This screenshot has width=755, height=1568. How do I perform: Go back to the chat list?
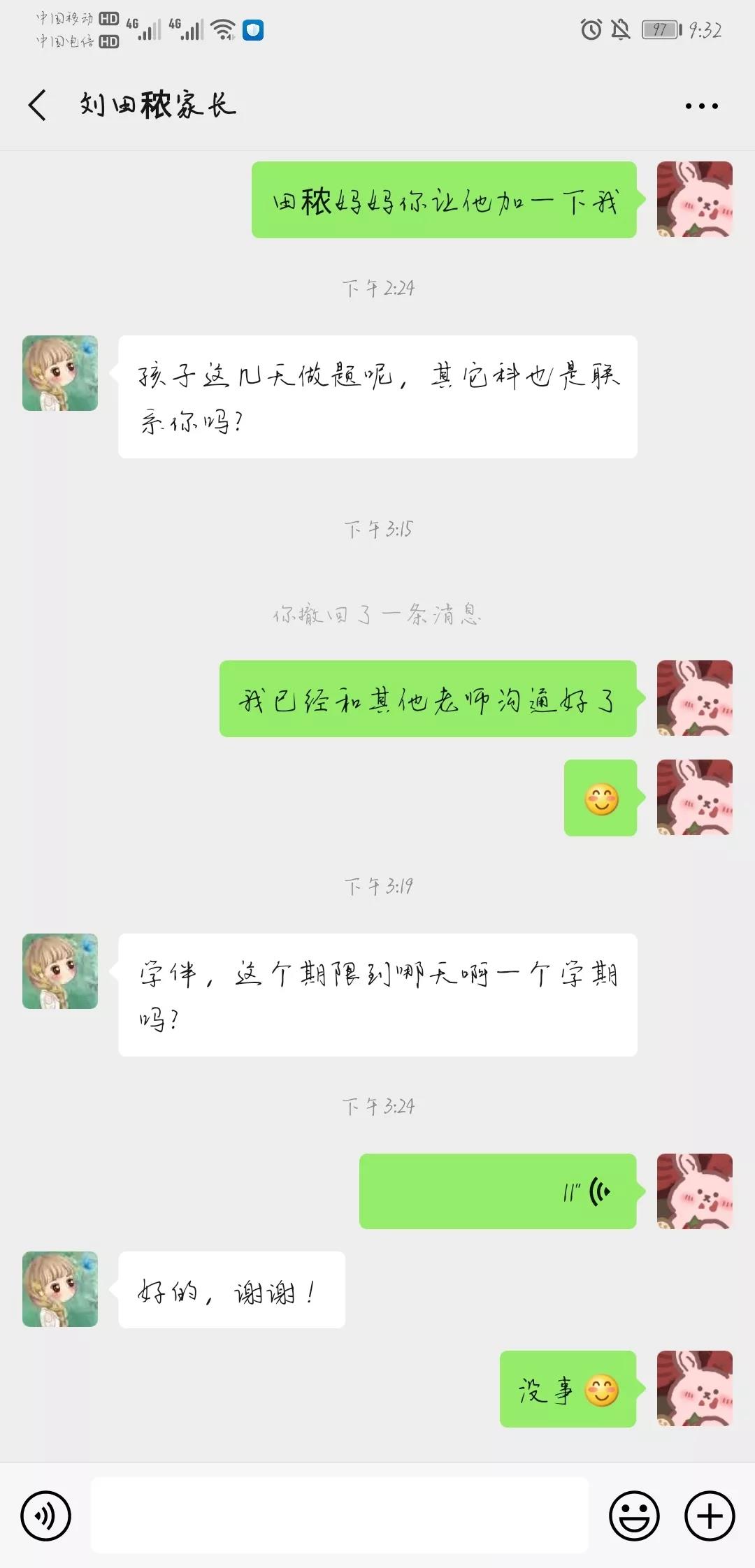click(x=38, y=106)
